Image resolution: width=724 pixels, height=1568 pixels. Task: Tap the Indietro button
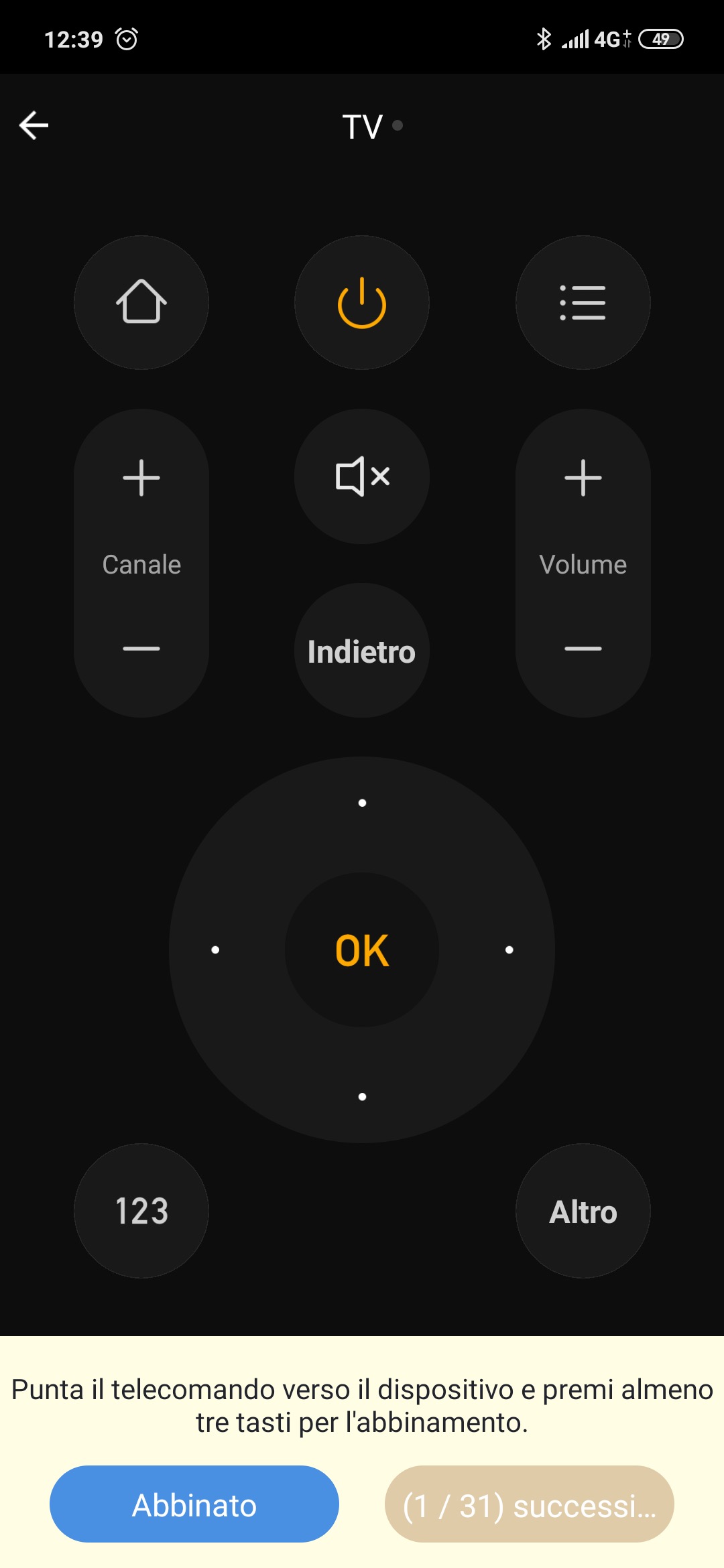click(362, 651)
